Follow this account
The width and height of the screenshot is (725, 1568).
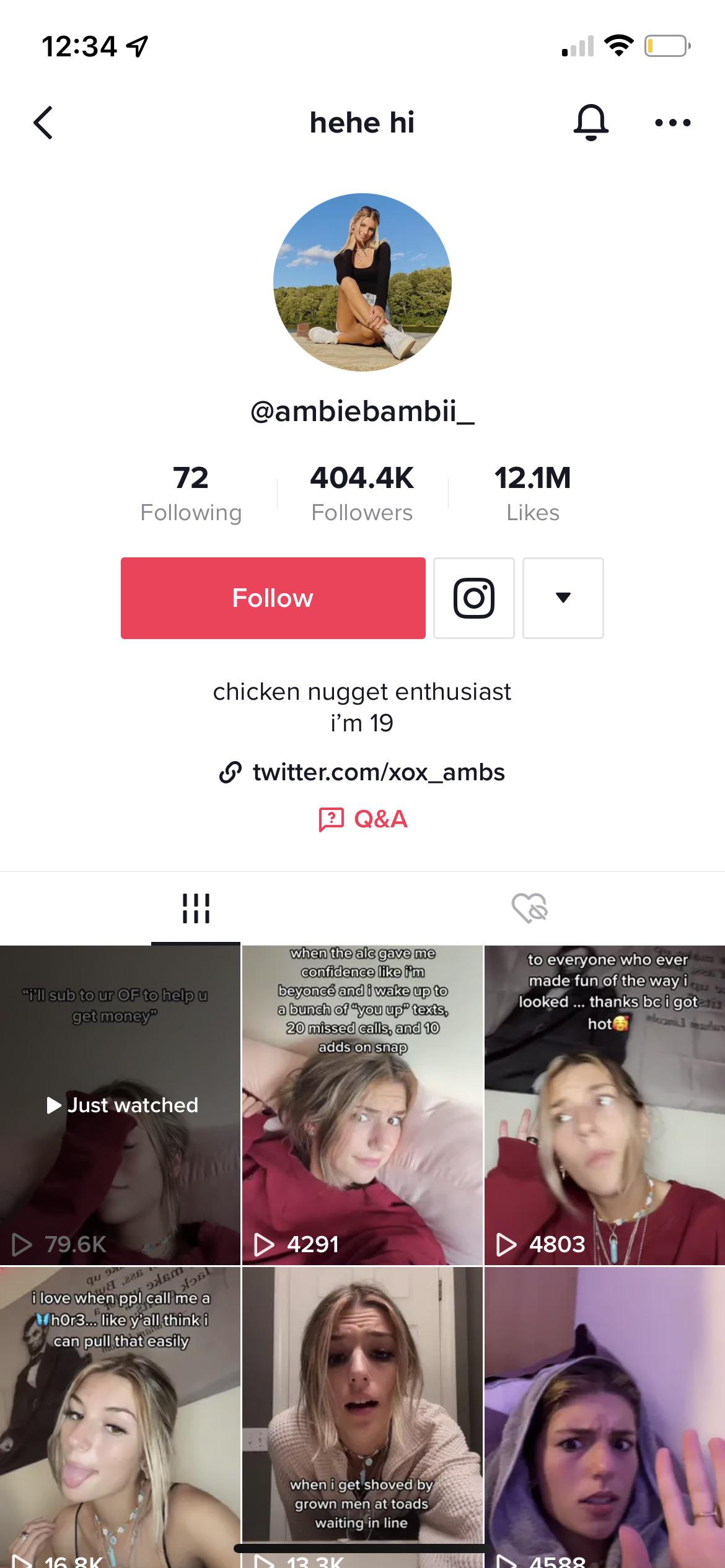click(x=273, y=598)
